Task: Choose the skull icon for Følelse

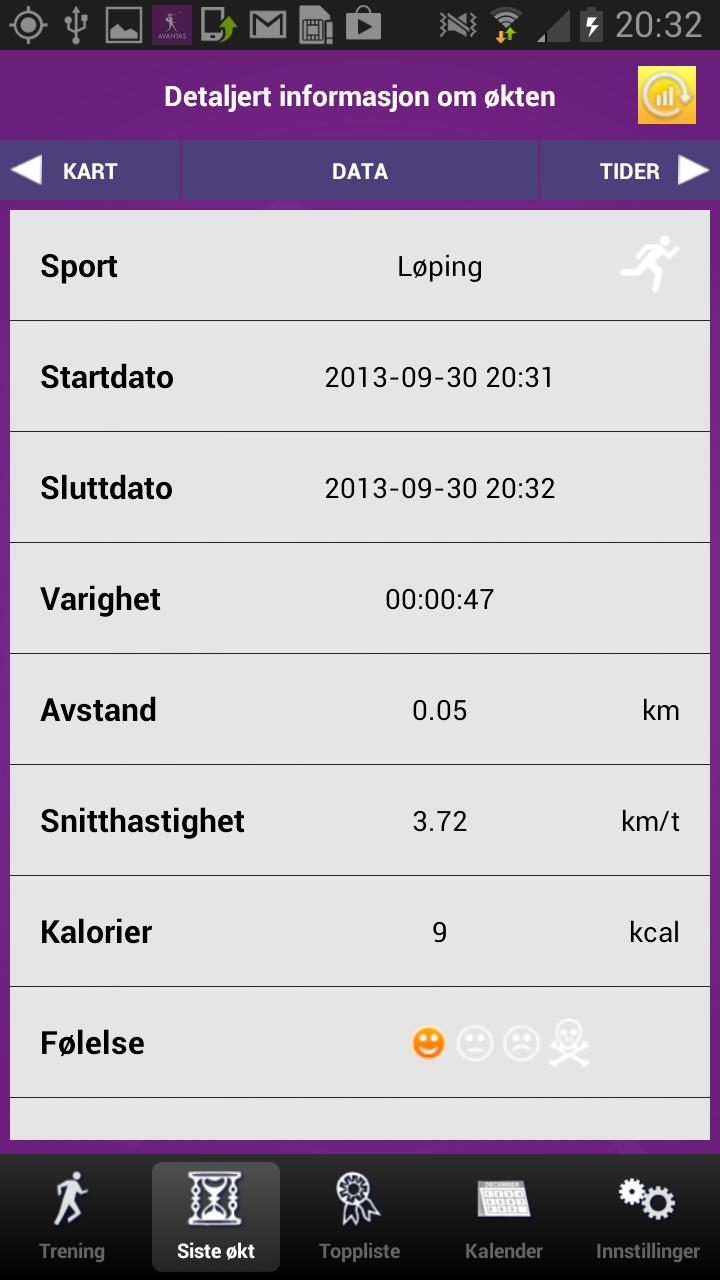Action: point(569,1044)
